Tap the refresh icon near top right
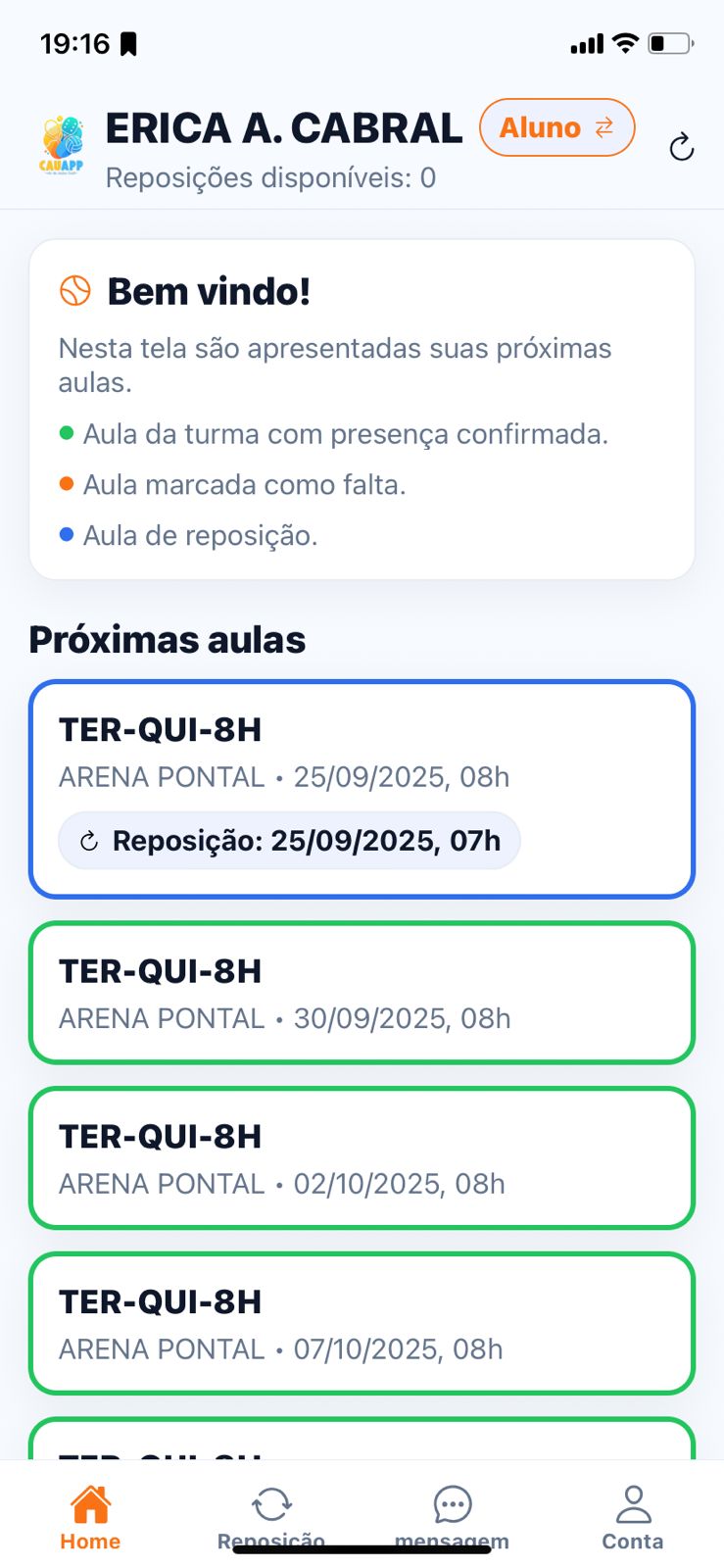This screenshot has height=1568, width=724. click(681, 148)
